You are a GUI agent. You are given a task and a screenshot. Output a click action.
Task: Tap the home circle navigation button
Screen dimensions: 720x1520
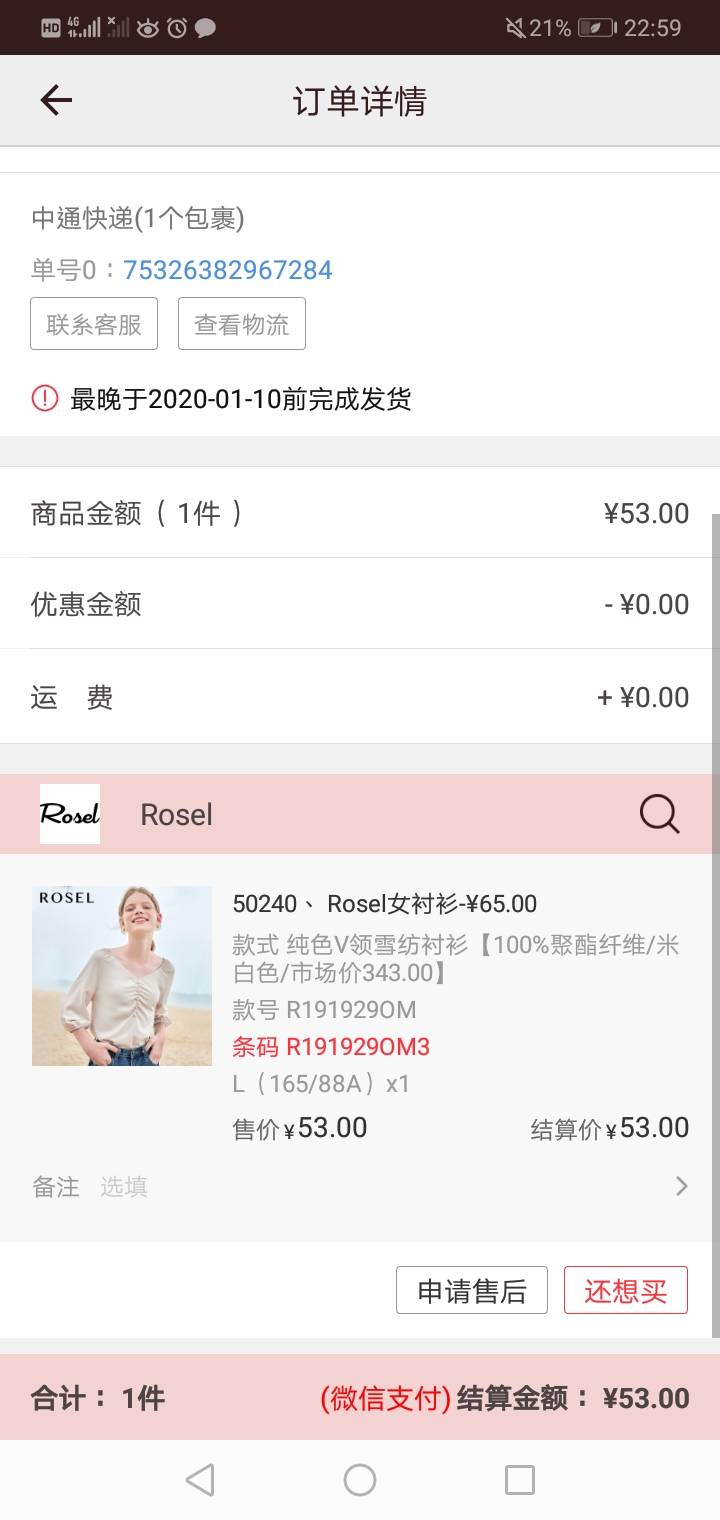tap(359, 1479)
